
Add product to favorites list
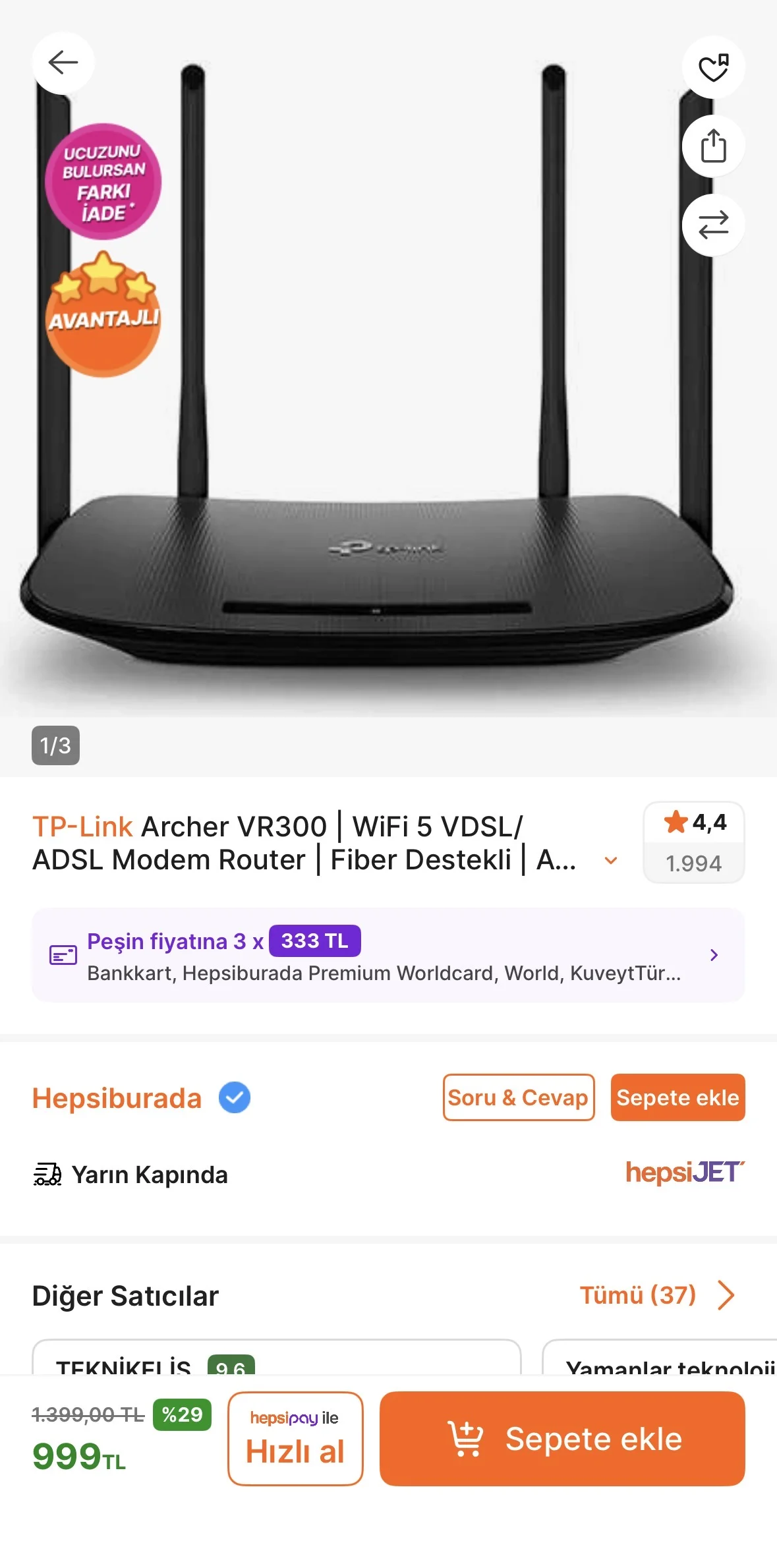coord(713,67)
